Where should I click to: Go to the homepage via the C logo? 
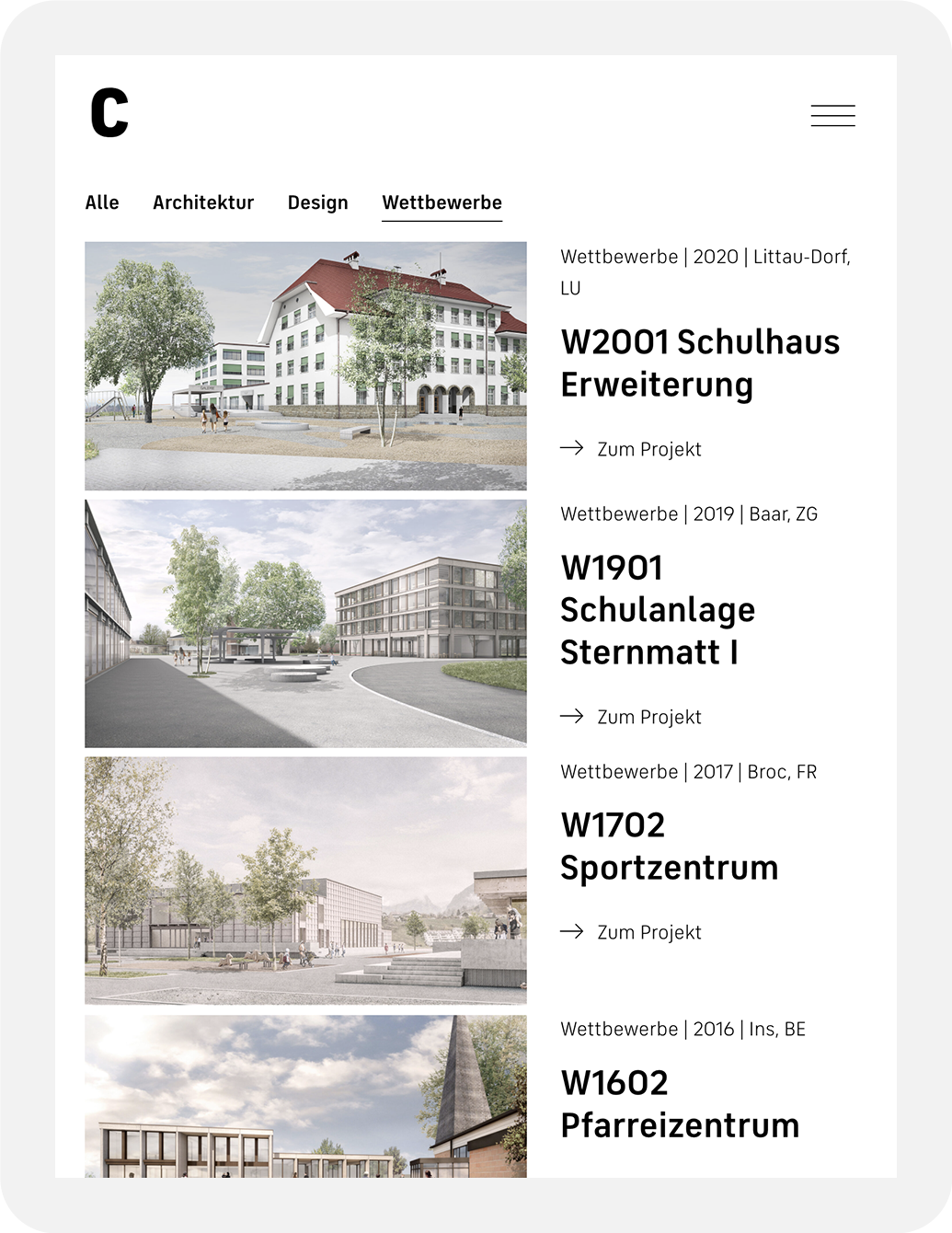click(x=109, y=113)
